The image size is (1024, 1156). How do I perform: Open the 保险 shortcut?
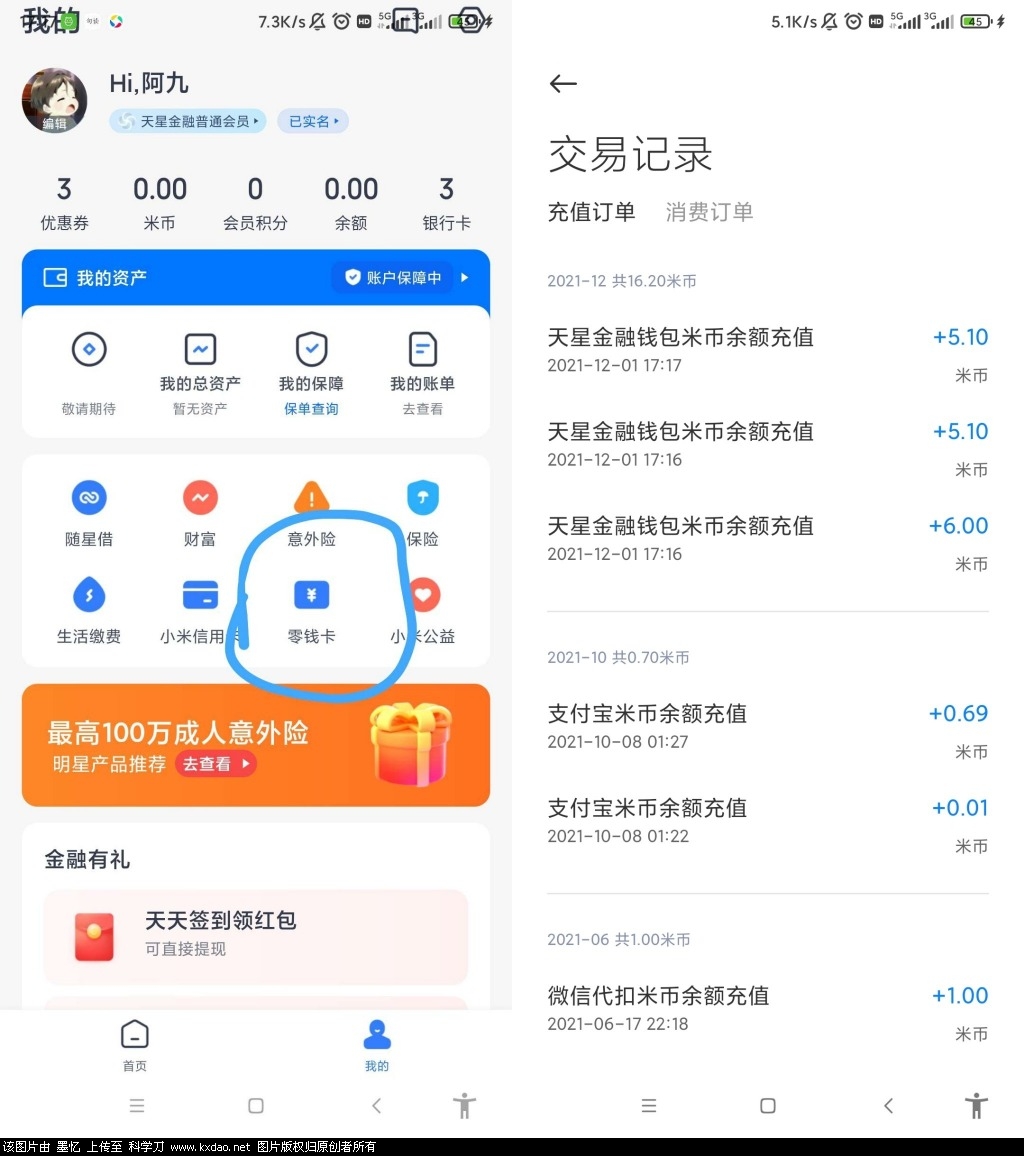tap(422, 513)
